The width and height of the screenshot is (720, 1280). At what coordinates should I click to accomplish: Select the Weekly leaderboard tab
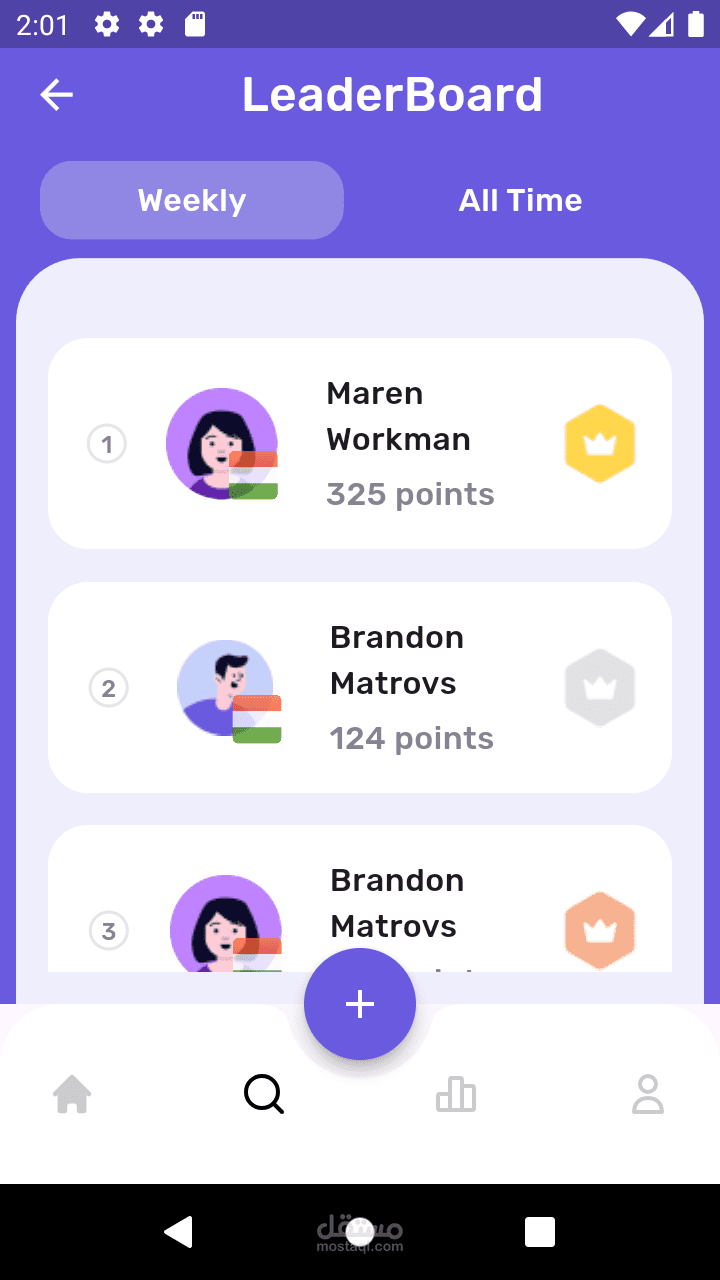coord(191,200)
